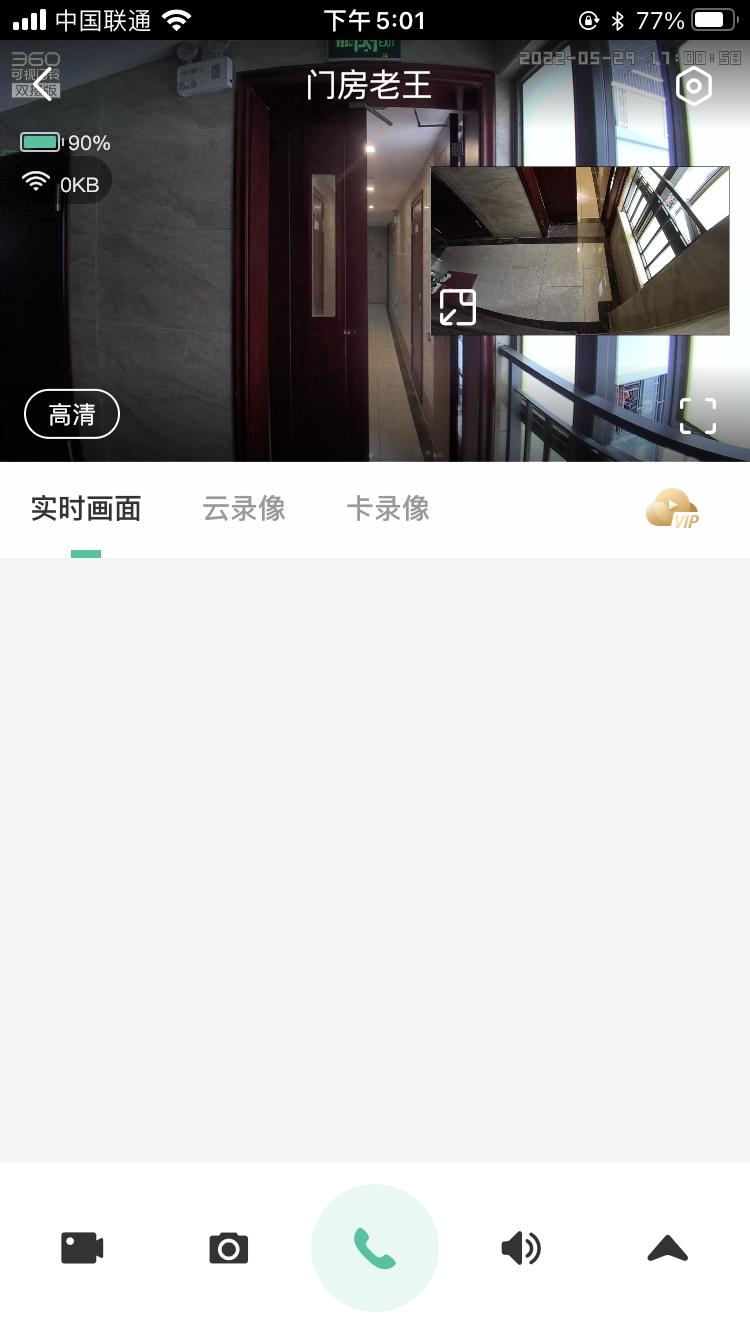Screen dimensions: 750x1334
Task: Mute audio with the speaker icon
Action: tap(521, 1248)
